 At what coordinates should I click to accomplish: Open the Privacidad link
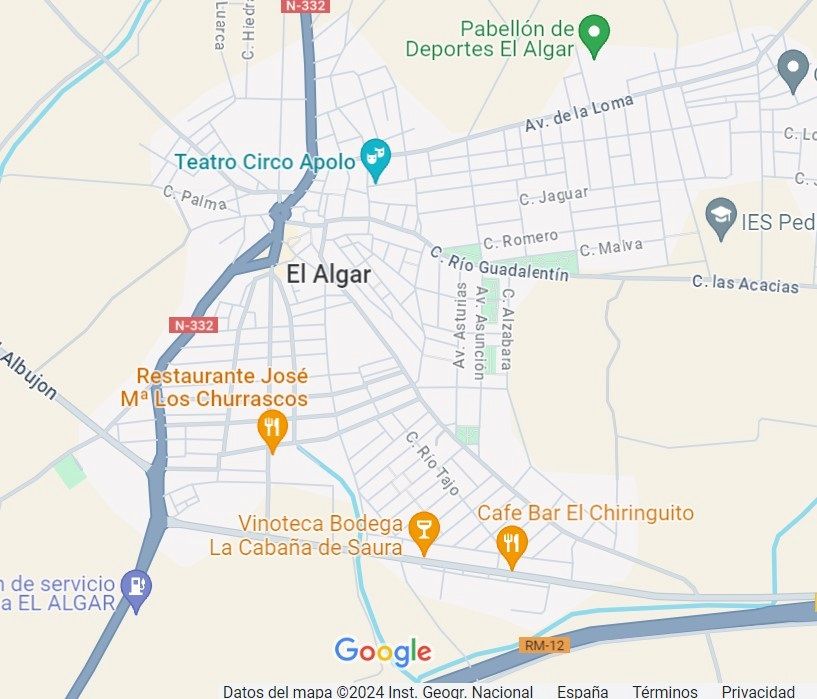[758, 691]
